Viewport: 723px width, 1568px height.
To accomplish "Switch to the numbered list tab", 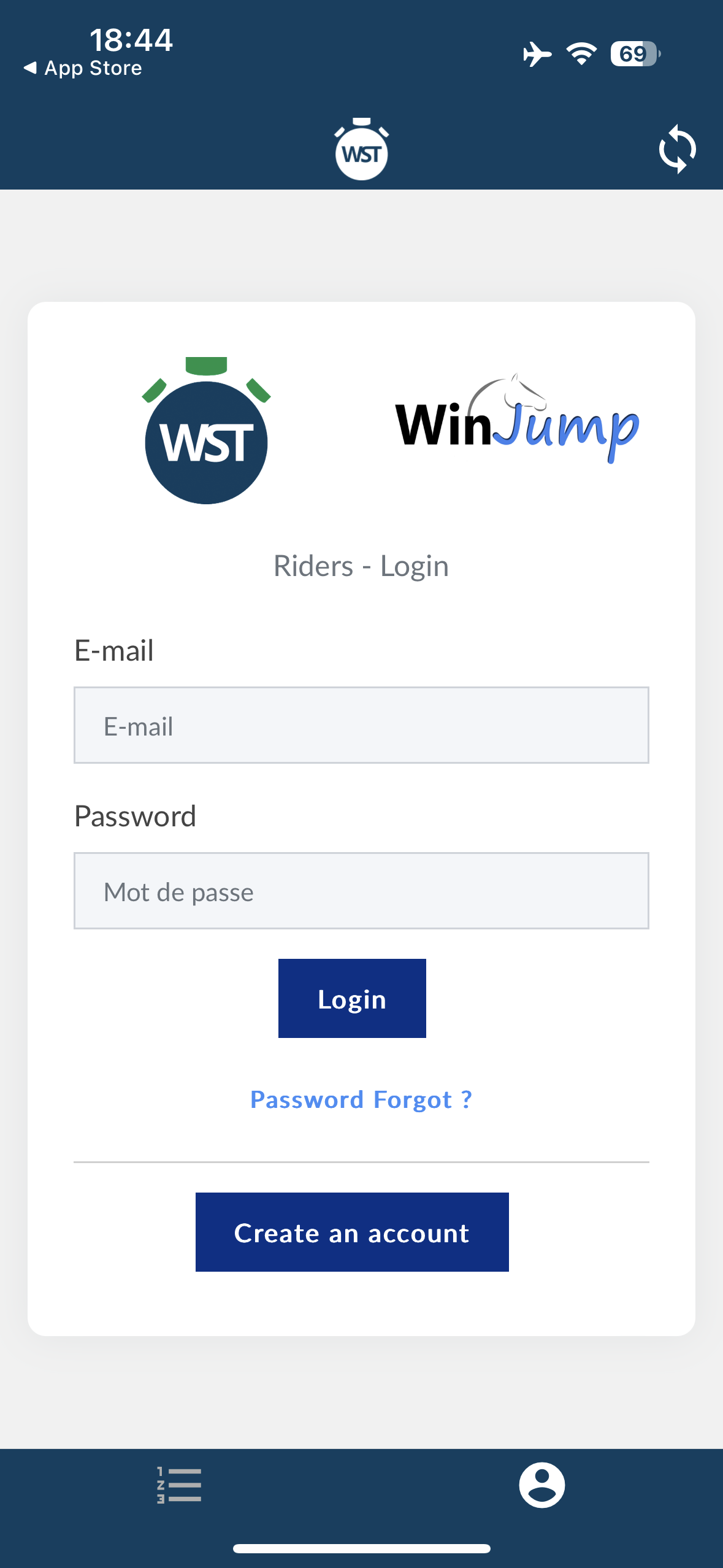I will tap(179, 1485).
